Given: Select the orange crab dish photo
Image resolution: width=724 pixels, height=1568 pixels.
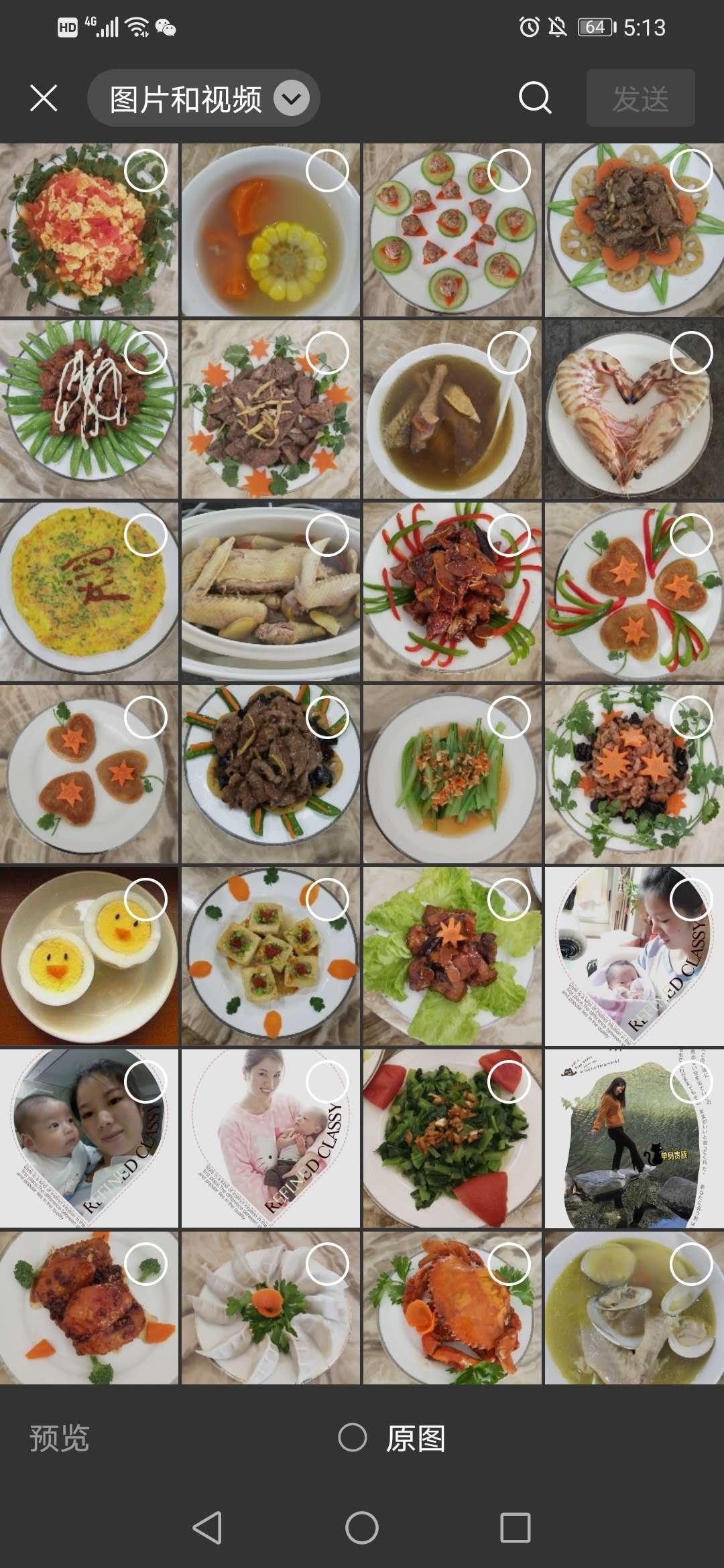Looking at the screenshot, I should coord(509,1264).
